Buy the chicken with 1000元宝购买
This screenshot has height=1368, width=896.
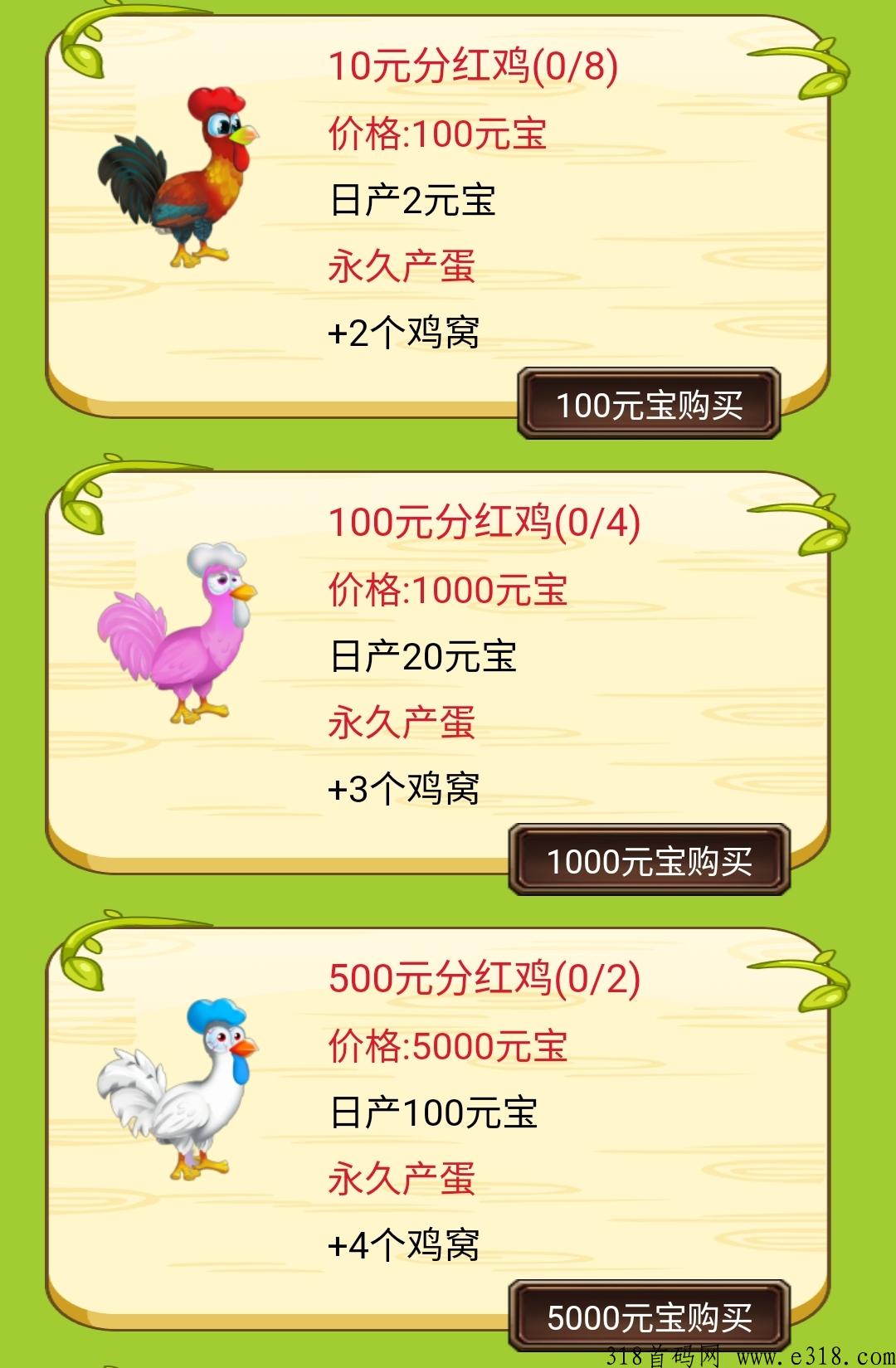649,860
